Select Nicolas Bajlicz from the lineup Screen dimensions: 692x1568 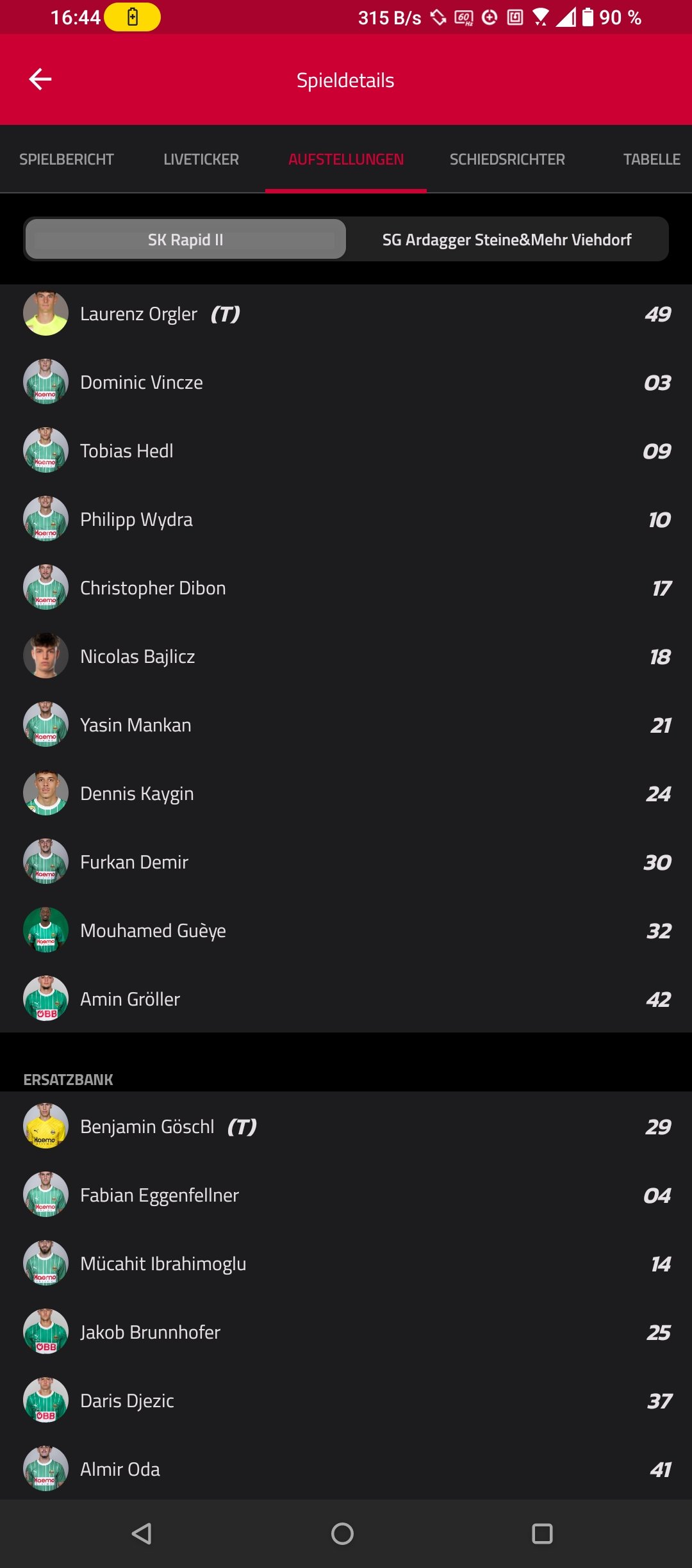(346, 657)
